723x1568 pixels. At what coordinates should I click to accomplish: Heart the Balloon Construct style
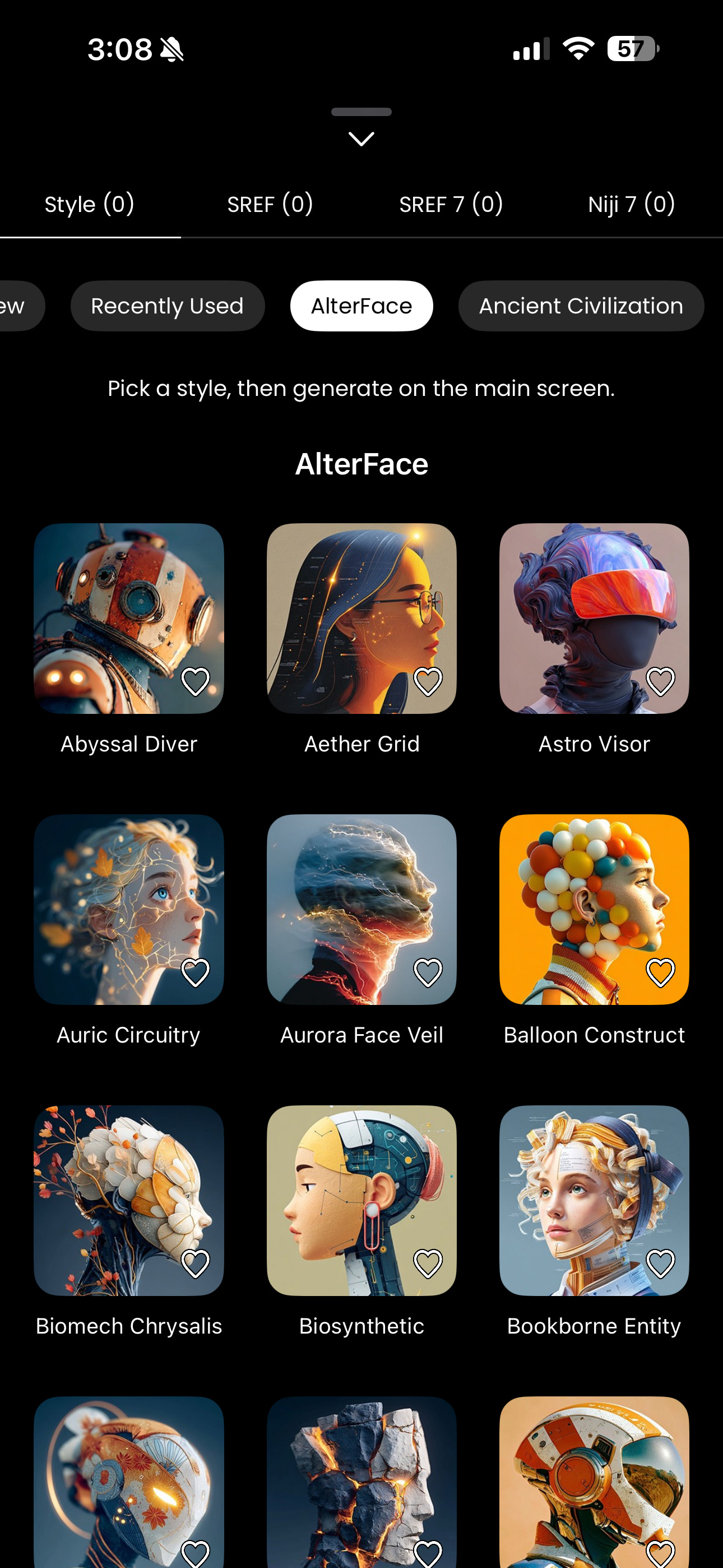(660, 972)
